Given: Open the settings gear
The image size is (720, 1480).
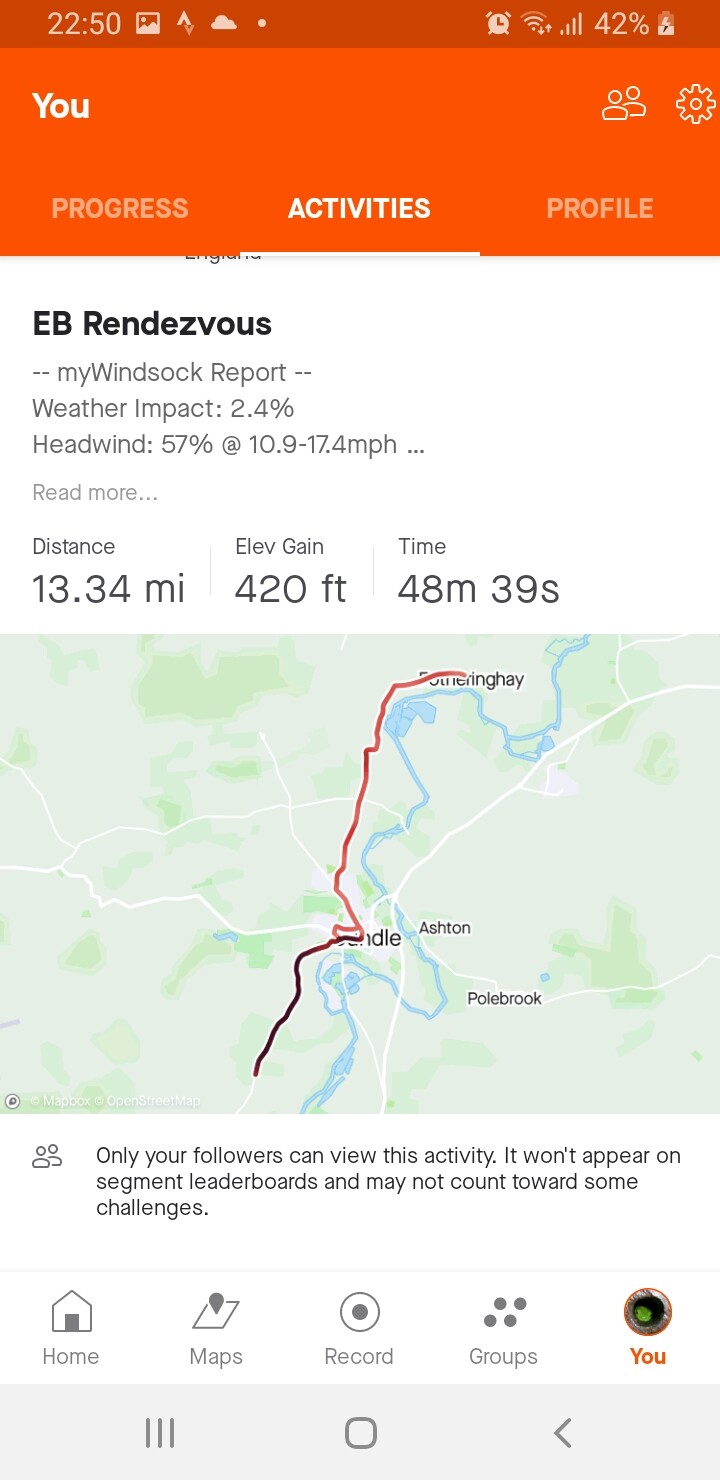Looking at the screenshot, I should [x=695, y=104].
